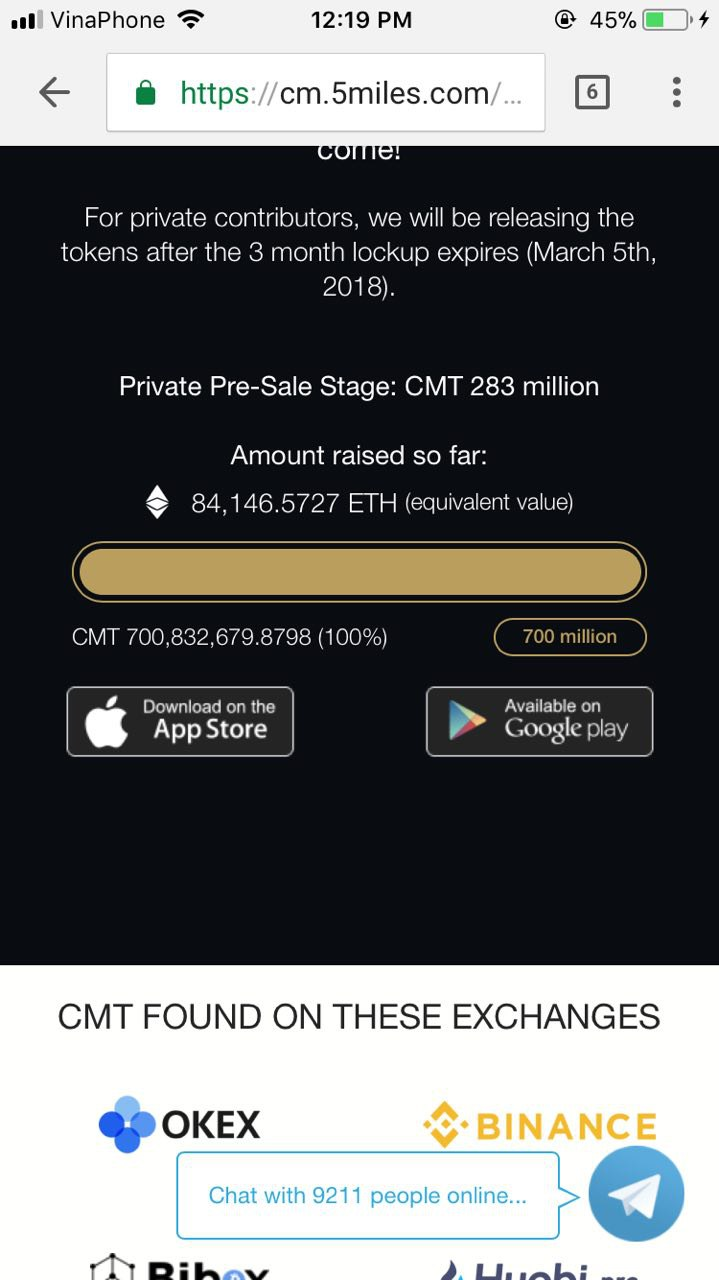Go back to the previous page
This screenshot has height=1280, width=719.
[54, 93]
